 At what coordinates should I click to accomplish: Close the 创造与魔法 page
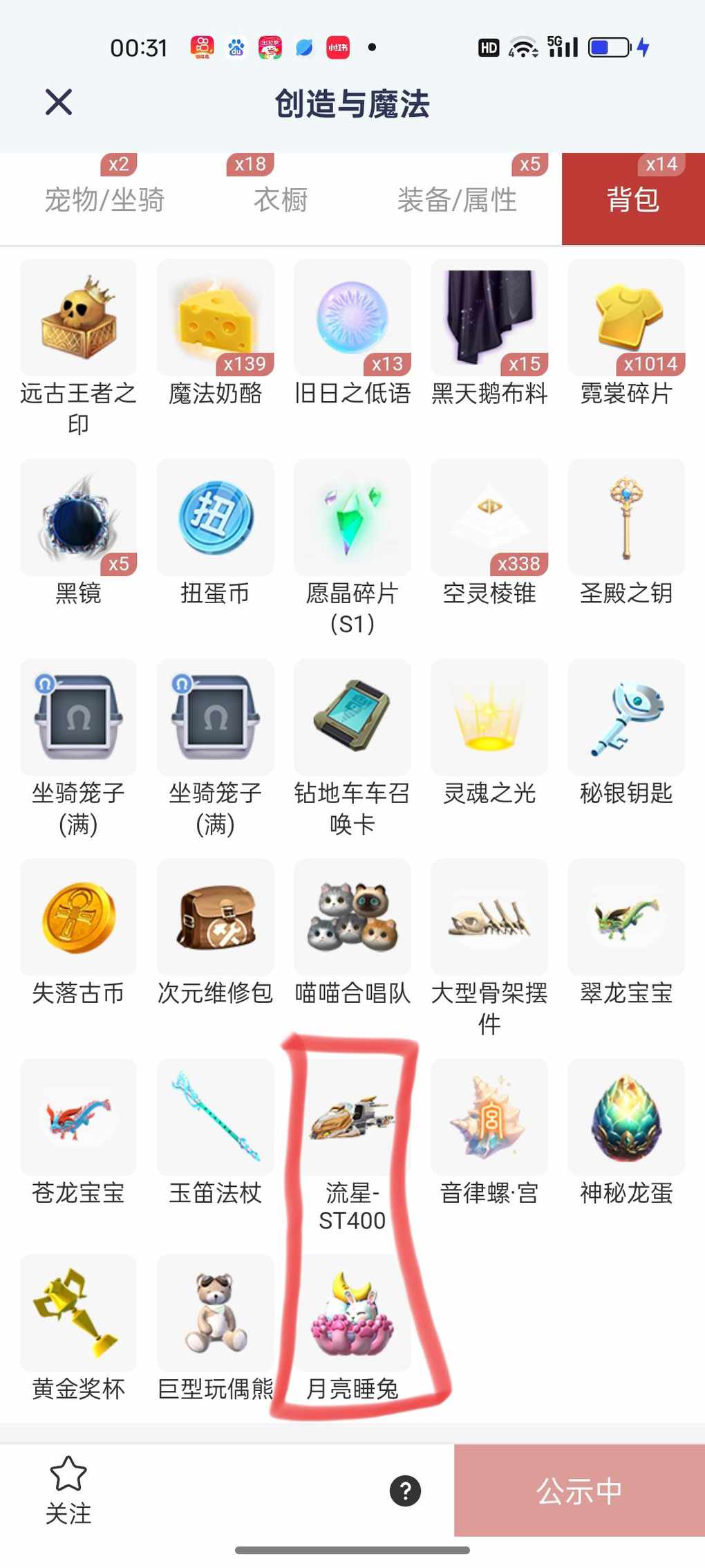(59, 102)
